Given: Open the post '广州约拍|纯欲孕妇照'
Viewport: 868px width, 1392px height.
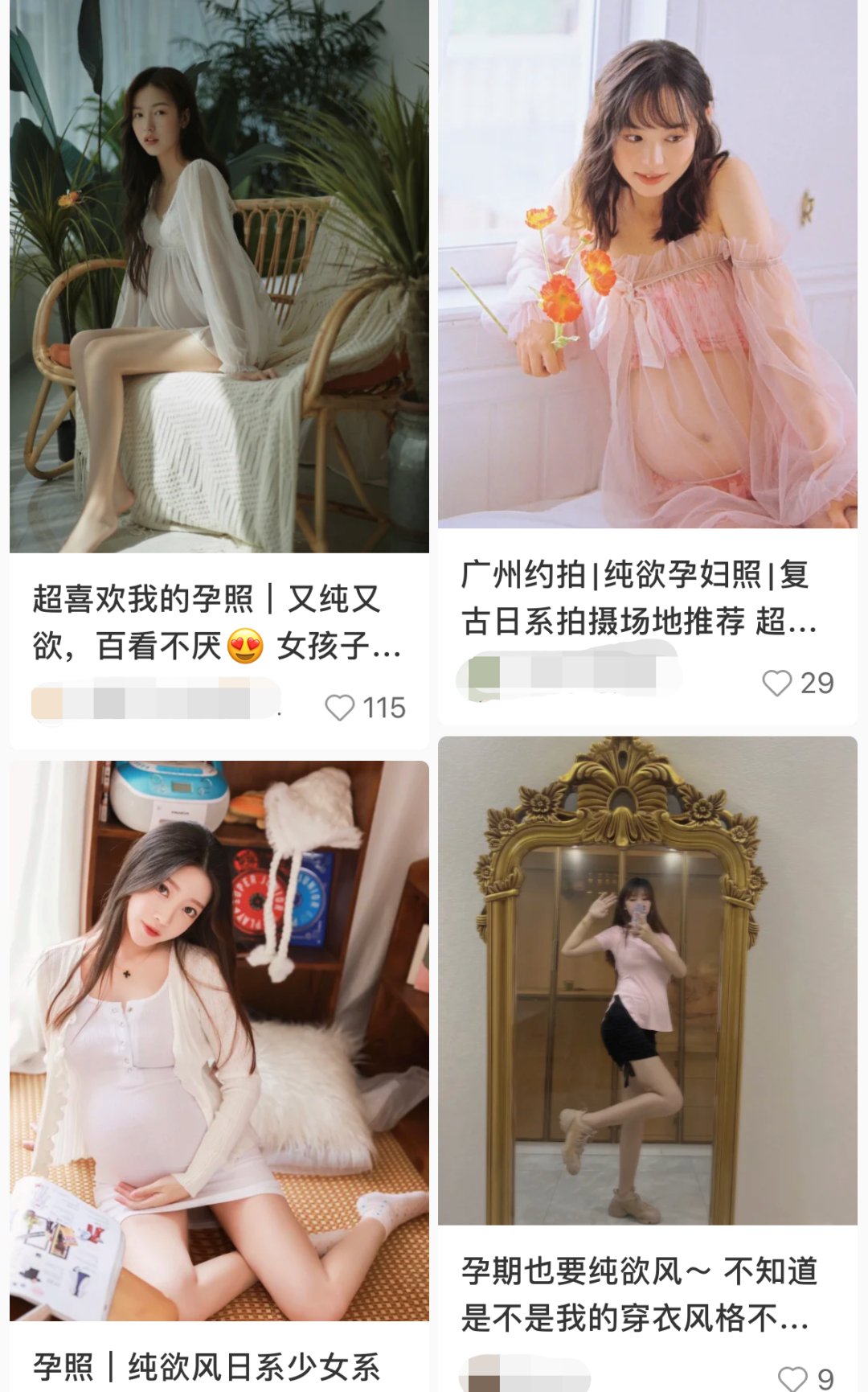Looking at the screenshot, I should point(639,597).
